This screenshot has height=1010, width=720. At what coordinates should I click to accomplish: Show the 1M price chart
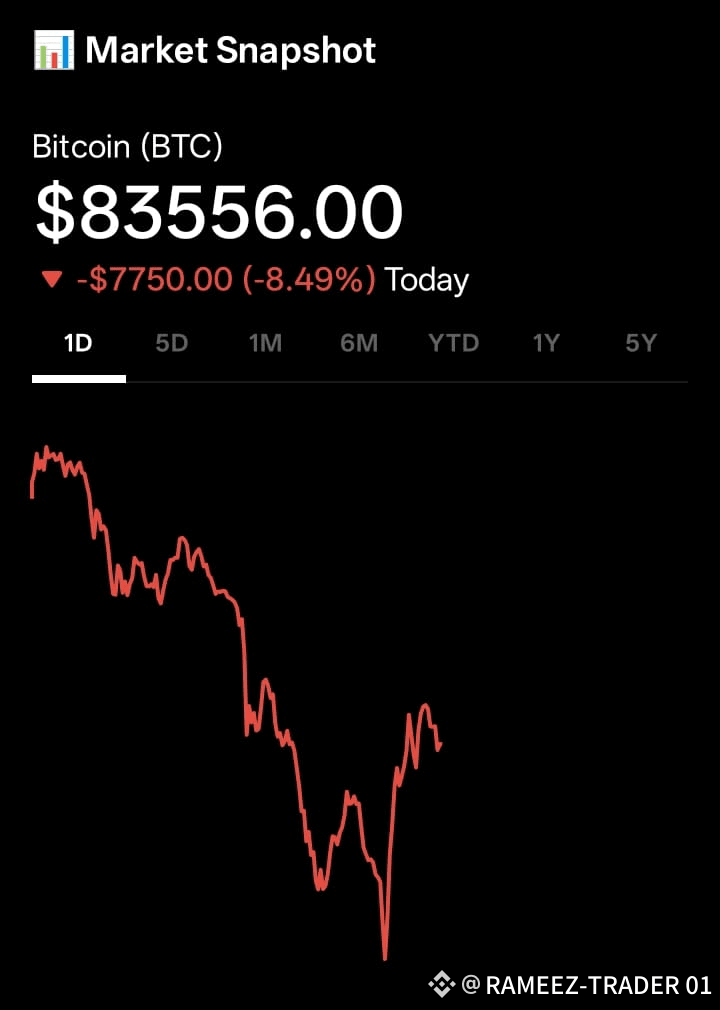(265, 343)
